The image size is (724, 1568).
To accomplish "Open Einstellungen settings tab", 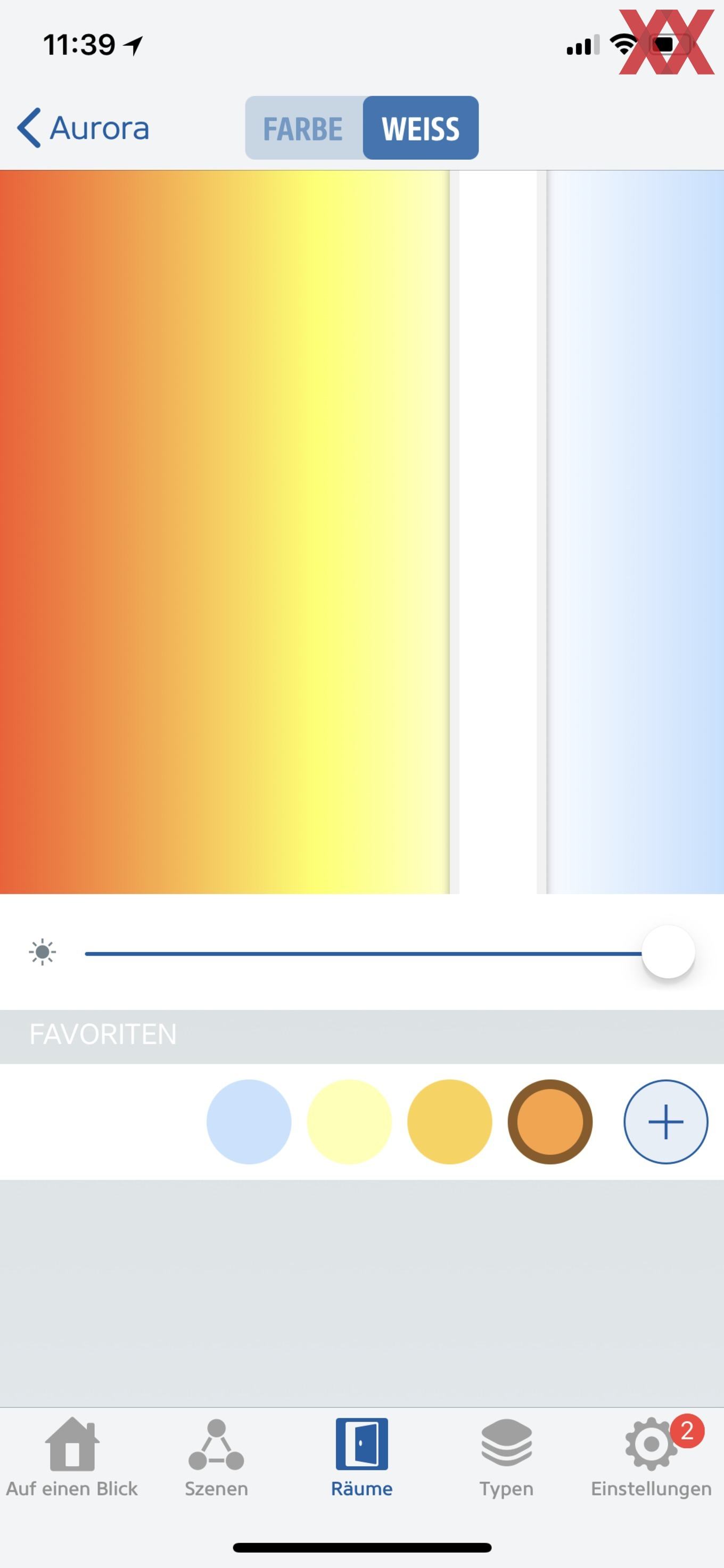I will [652, 1458].
